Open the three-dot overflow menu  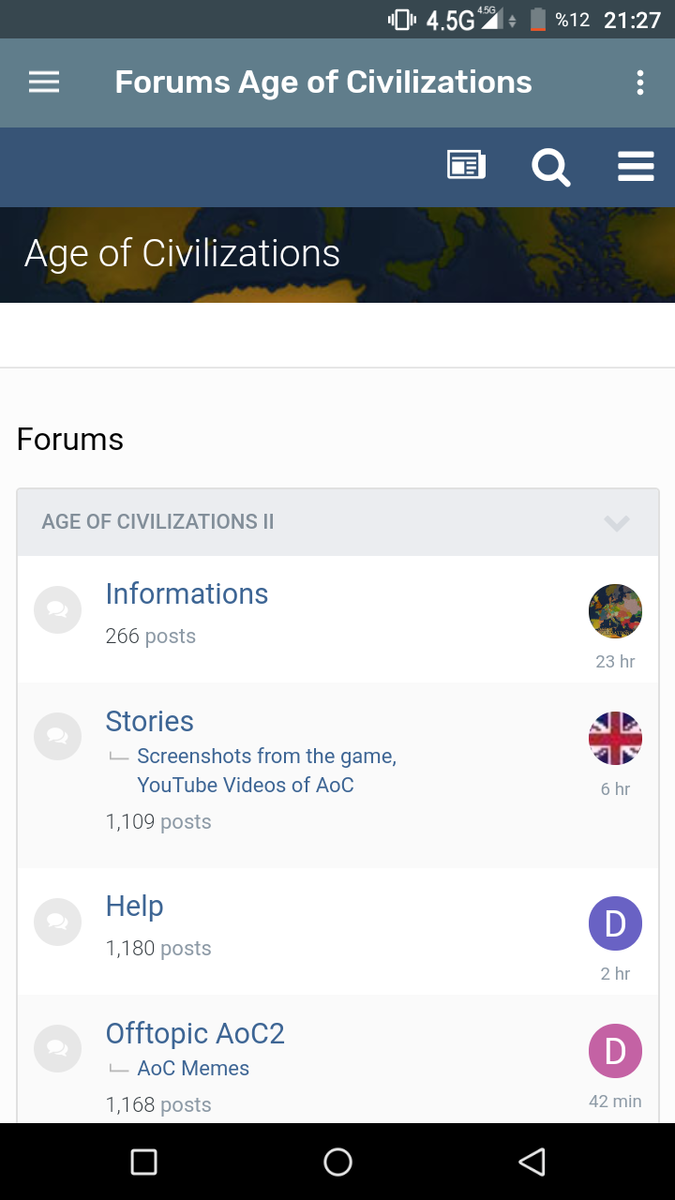(640, 83)
